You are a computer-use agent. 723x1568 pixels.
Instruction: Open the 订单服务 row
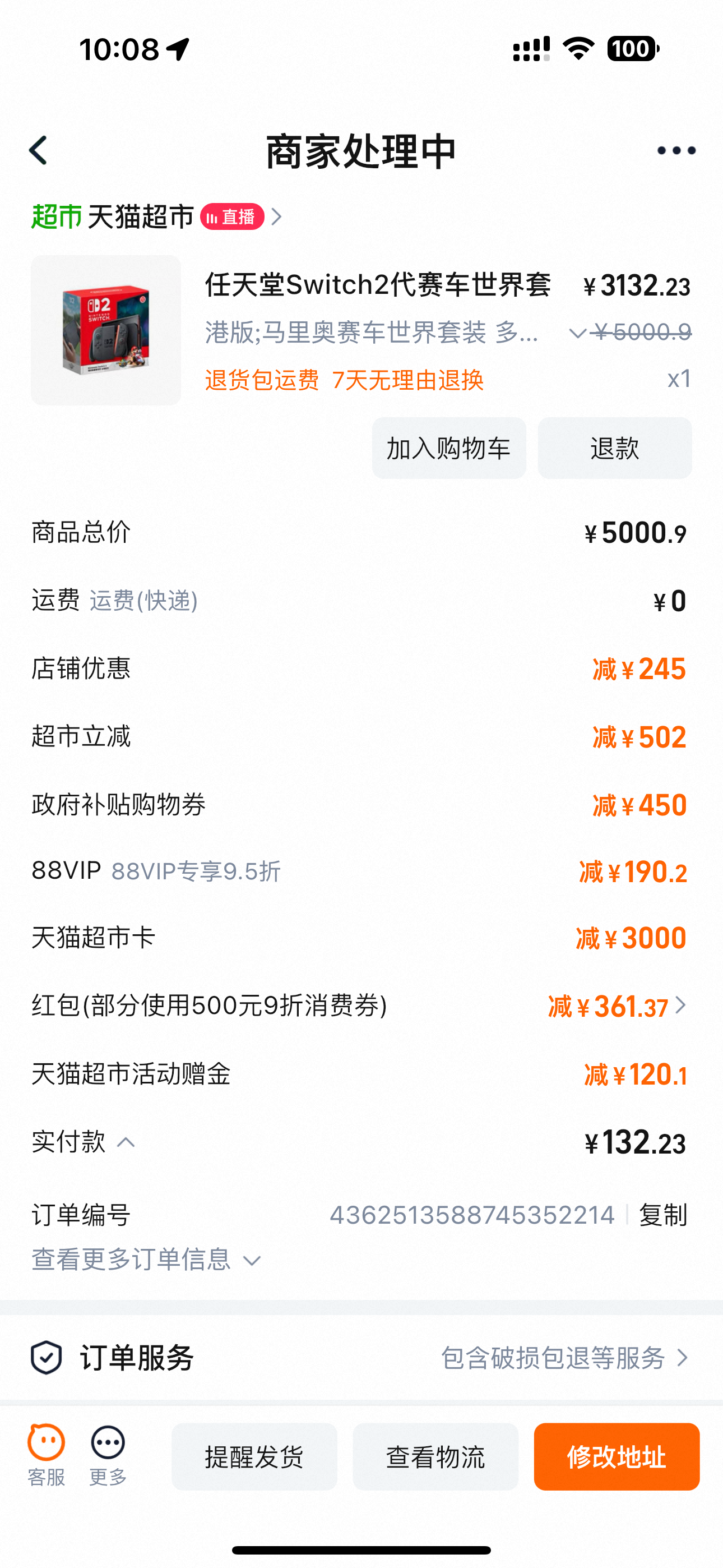[361, 1357]
